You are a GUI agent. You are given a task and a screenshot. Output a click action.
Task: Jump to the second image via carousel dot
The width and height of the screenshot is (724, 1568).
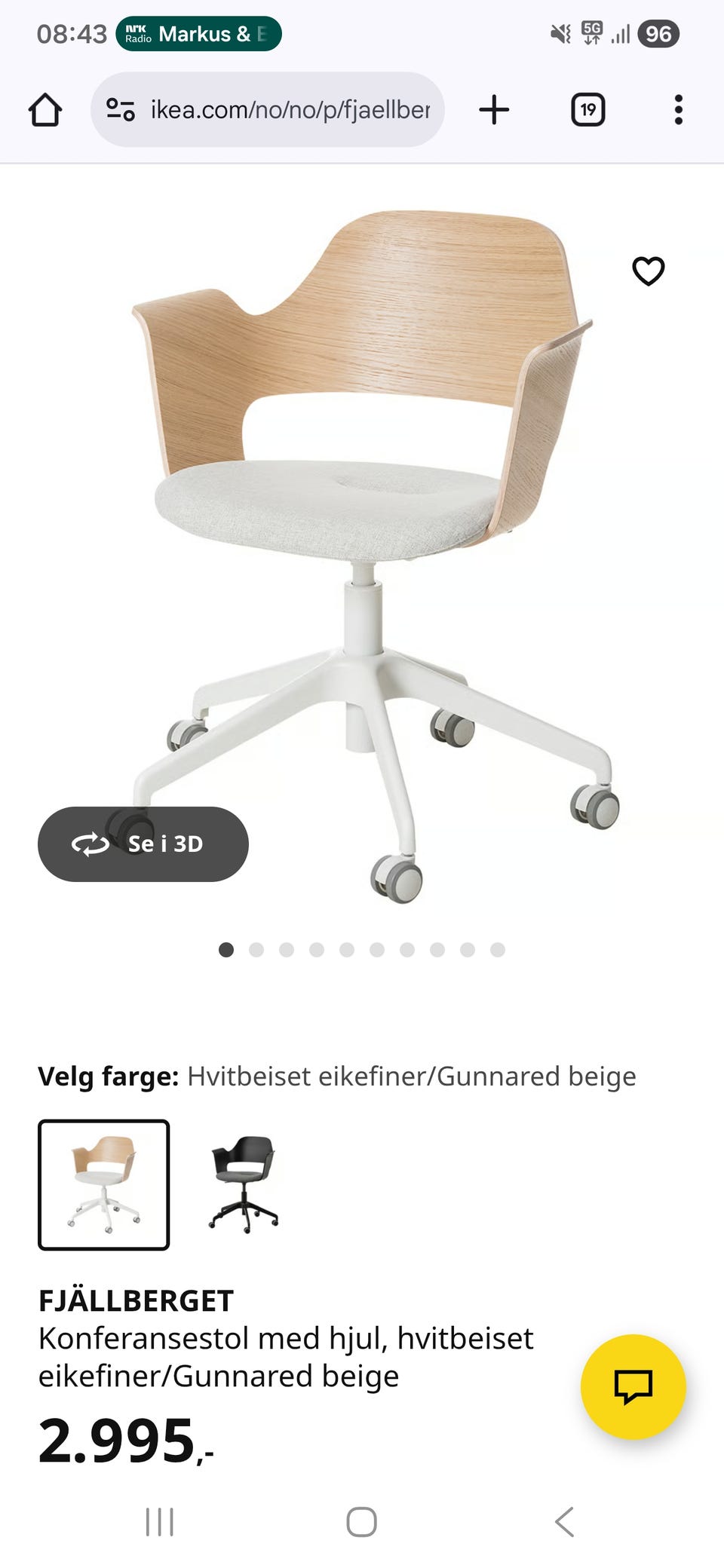pyautogui.click(x=256, y=950)
